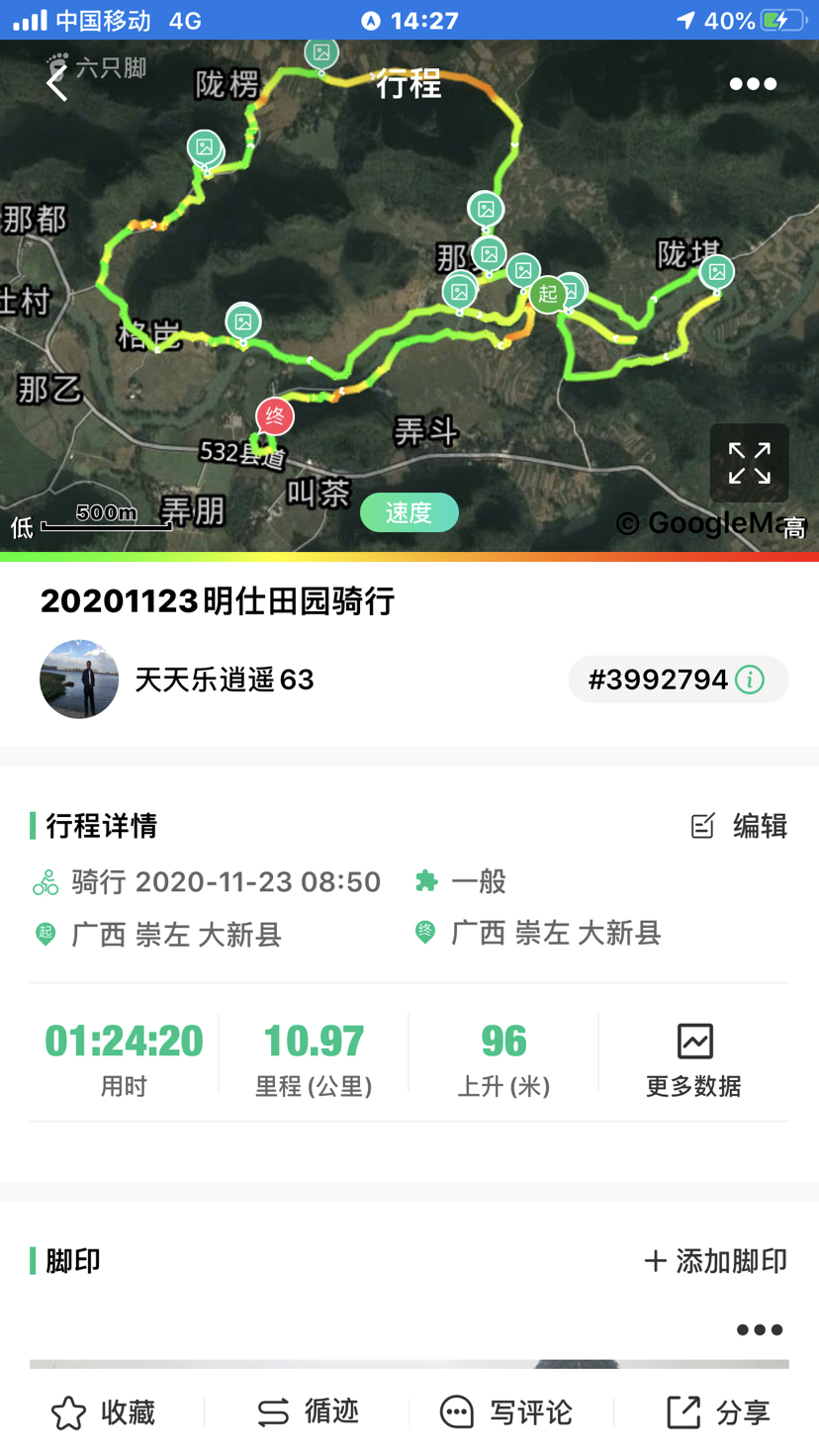Open the profile of 天天乐逍遥63
The height and width of the screenshot is (1456, 819).
79,680
